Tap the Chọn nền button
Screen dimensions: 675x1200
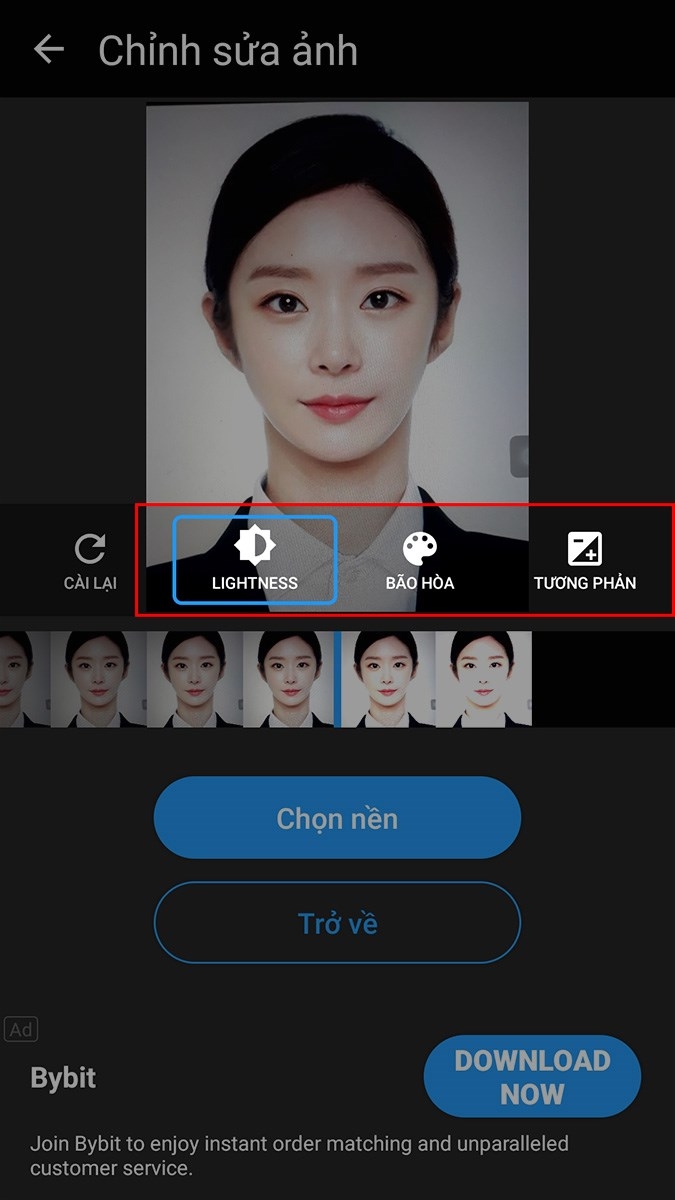pyautogui.click(x=337, y=818)
